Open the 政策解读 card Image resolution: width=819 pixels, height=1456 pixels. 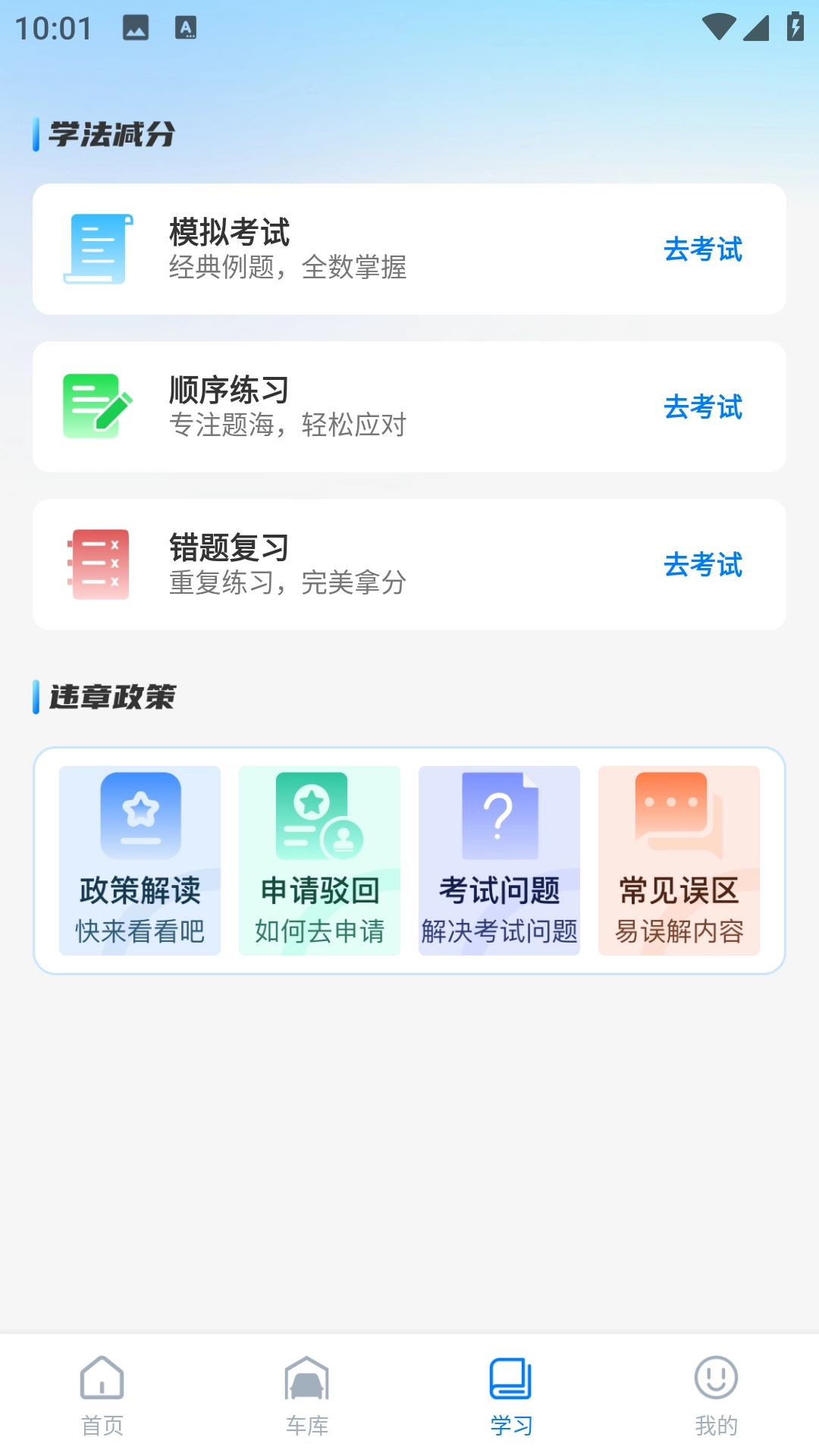[140, 857]
